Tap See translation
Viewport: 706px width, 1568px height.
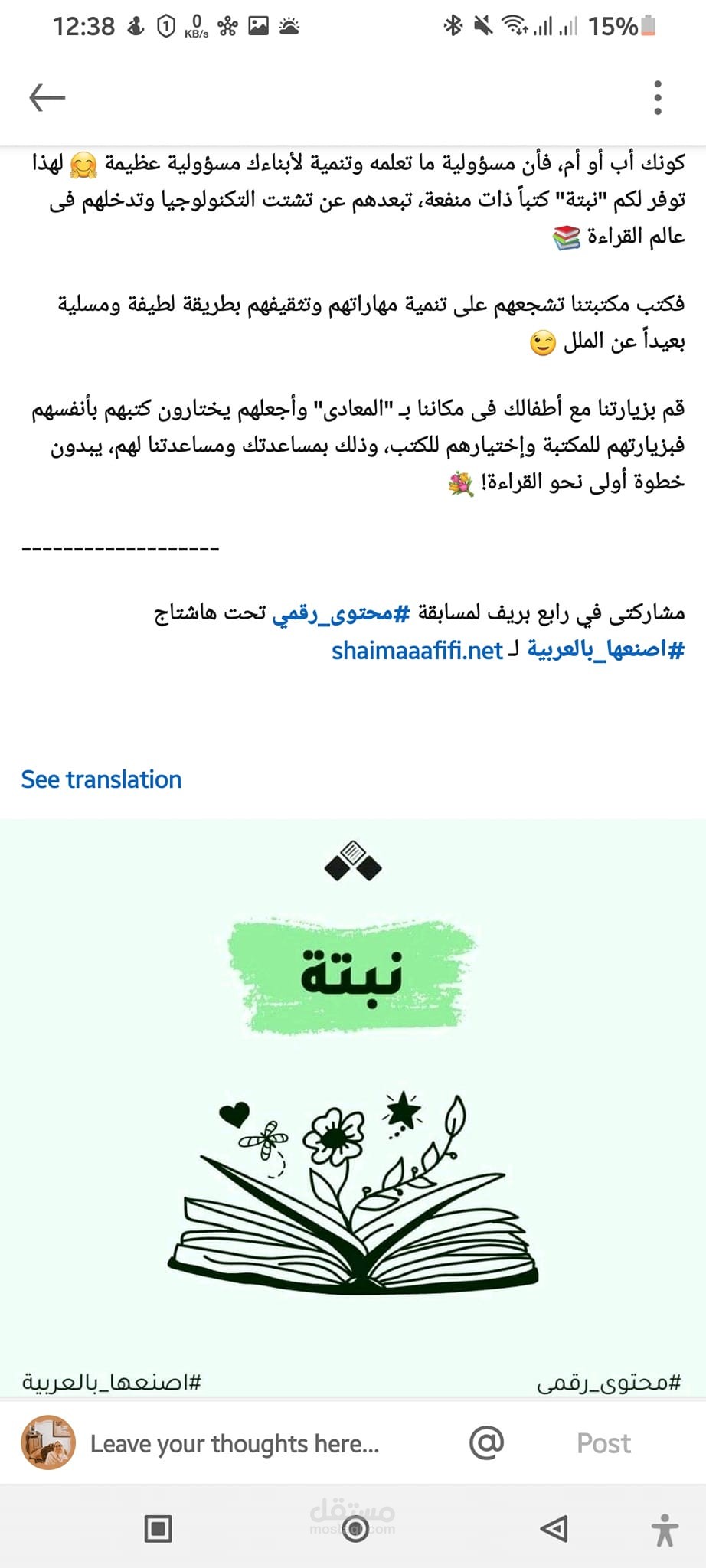pyautogui.click(x=101, y=779)
